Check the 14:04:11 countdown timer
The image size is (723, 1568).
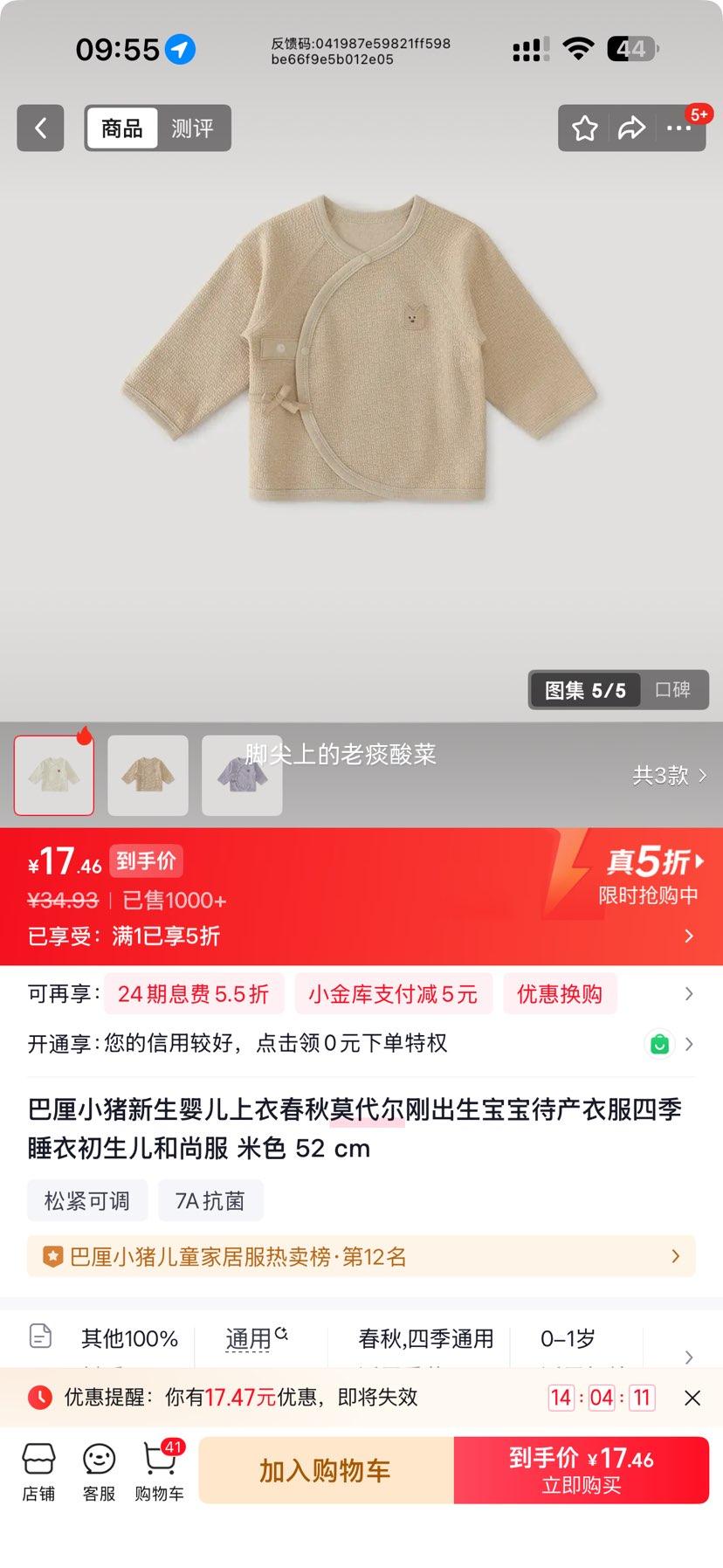point(601,1397)
